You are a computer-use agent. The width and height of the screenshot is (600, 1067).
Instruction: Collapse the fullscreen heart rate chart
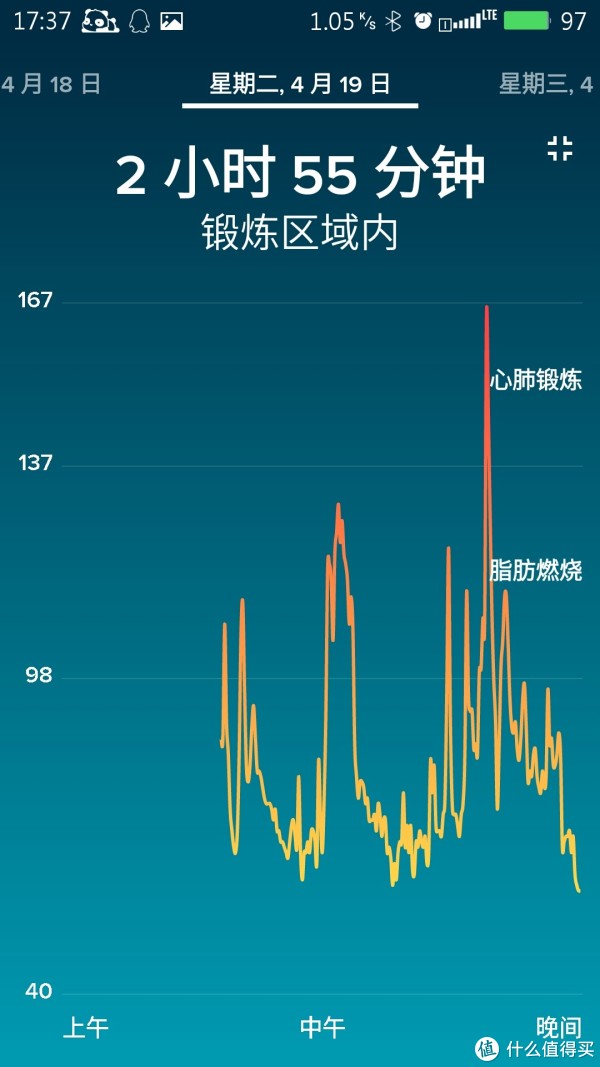[560, 148]
